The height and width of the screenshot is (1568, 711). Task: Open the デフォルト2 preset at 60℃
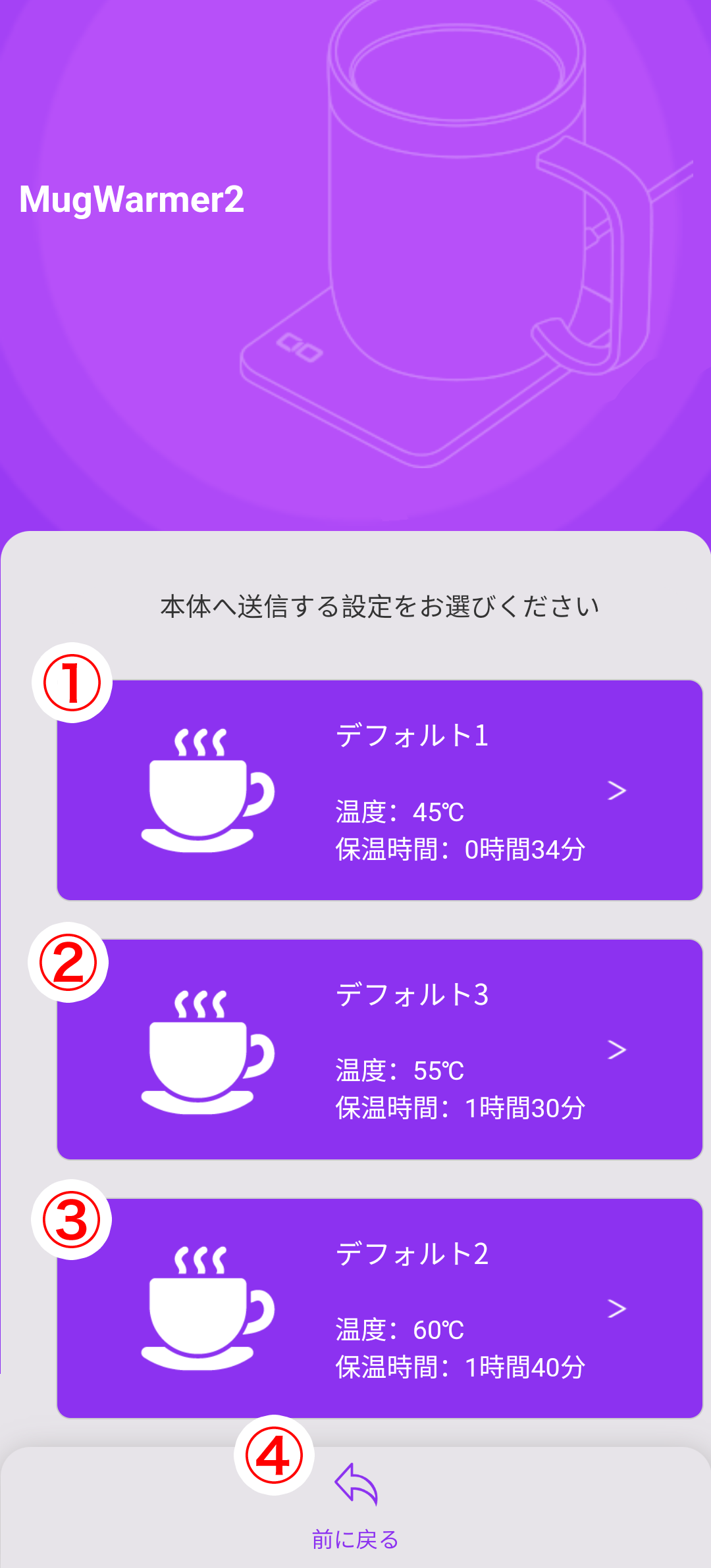[x=380, y=1308]
